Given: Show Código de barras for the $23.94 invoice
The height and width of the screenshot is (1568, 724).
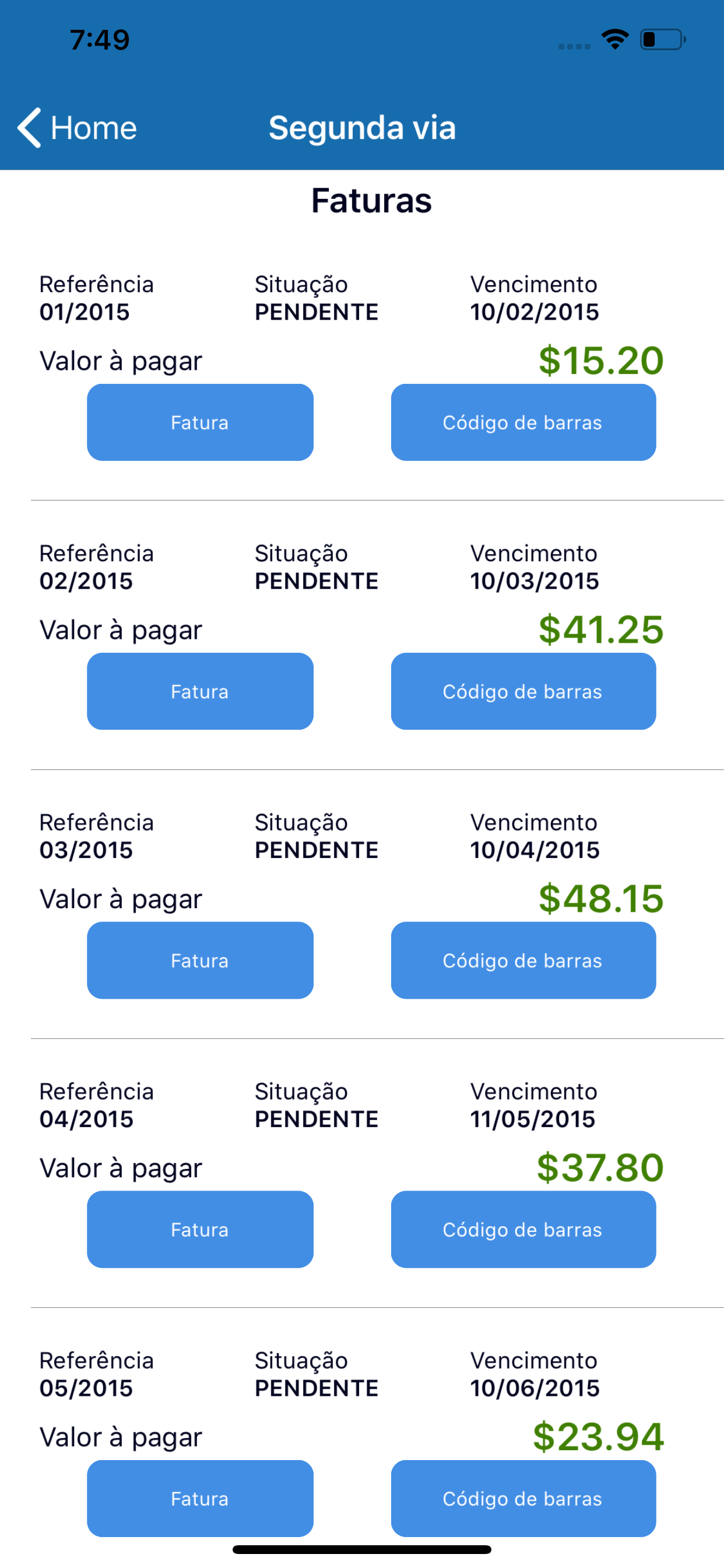Looking at the screenshot, I should pos(523,1499).
